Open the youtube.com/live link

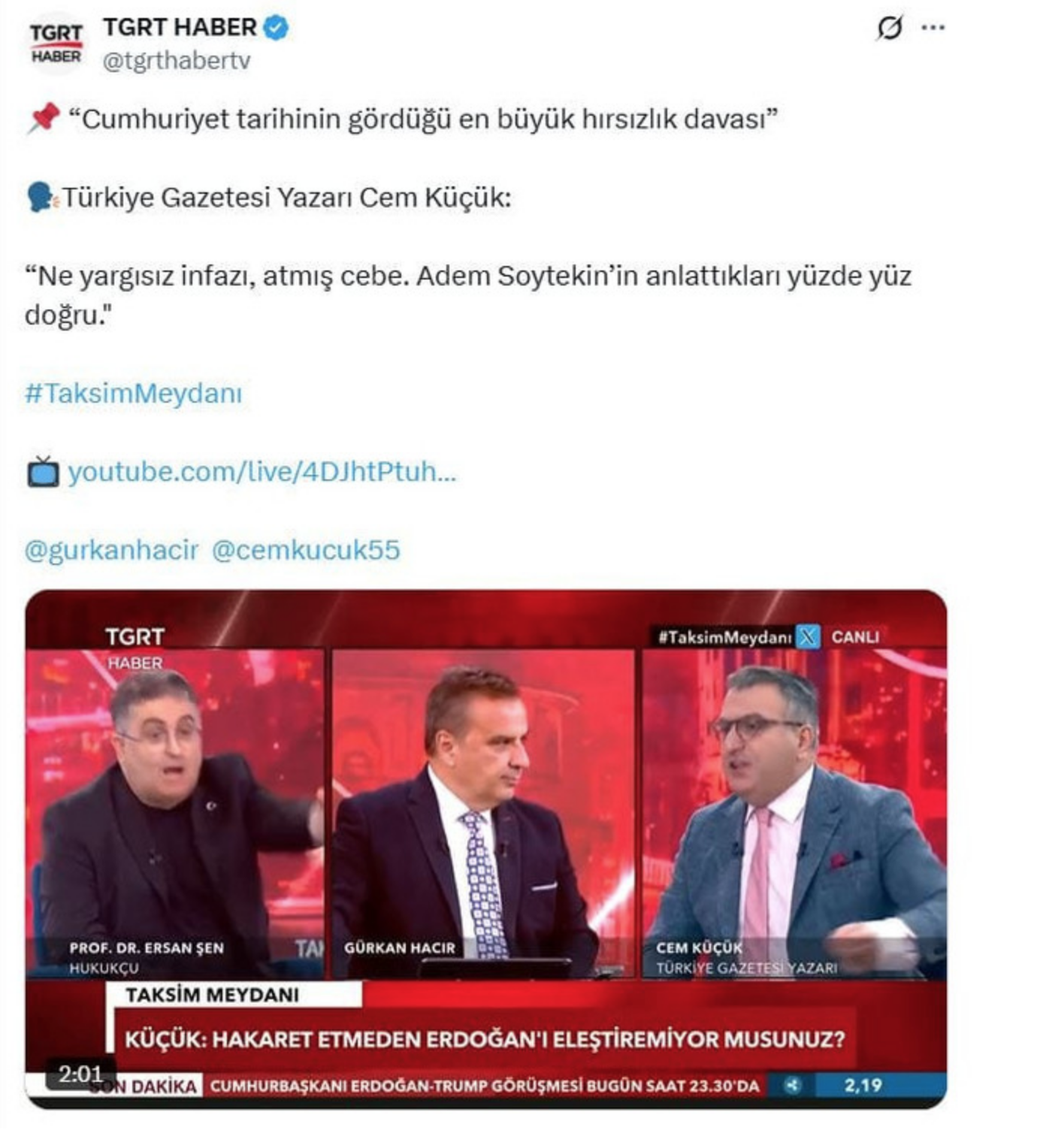coord(262,472)
